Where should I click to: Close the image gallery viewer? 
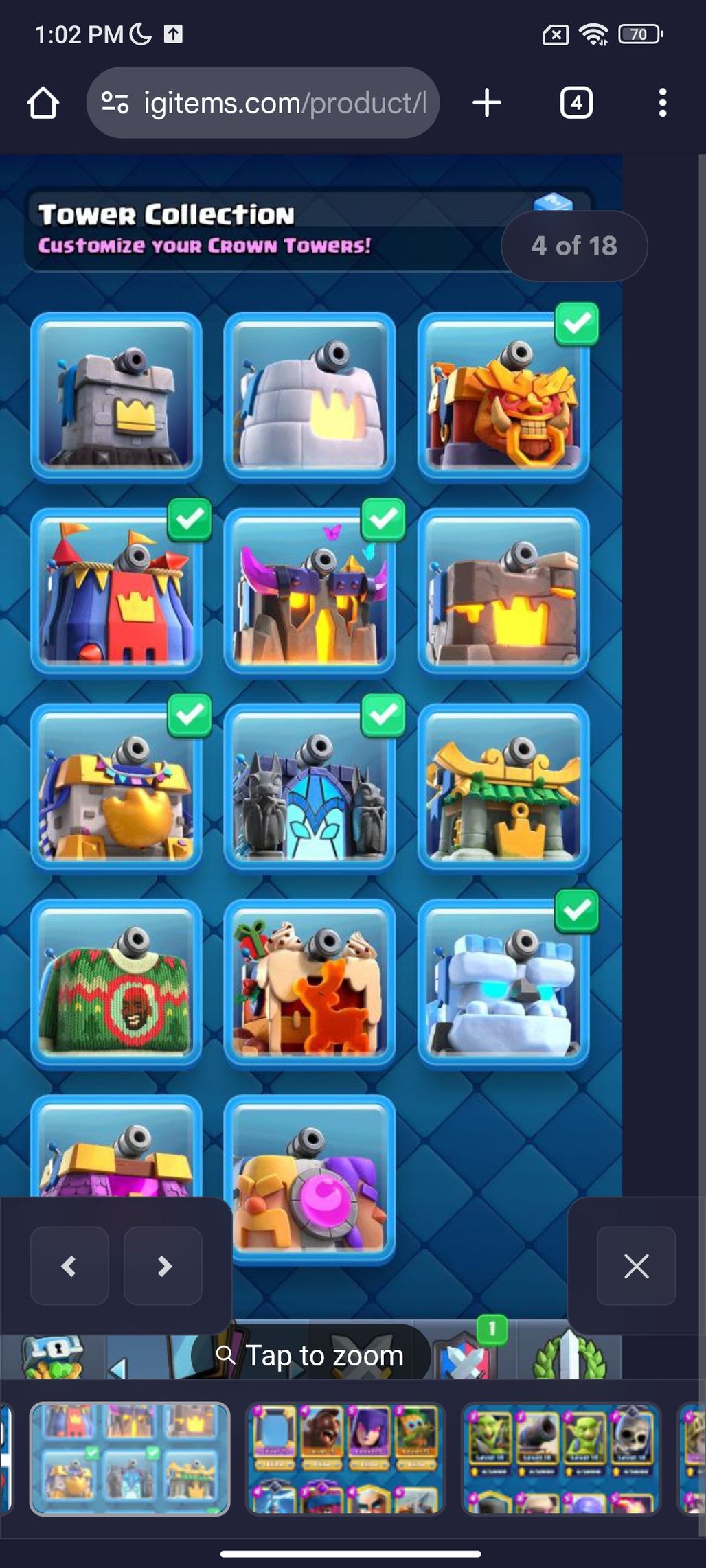point(636,1265)
